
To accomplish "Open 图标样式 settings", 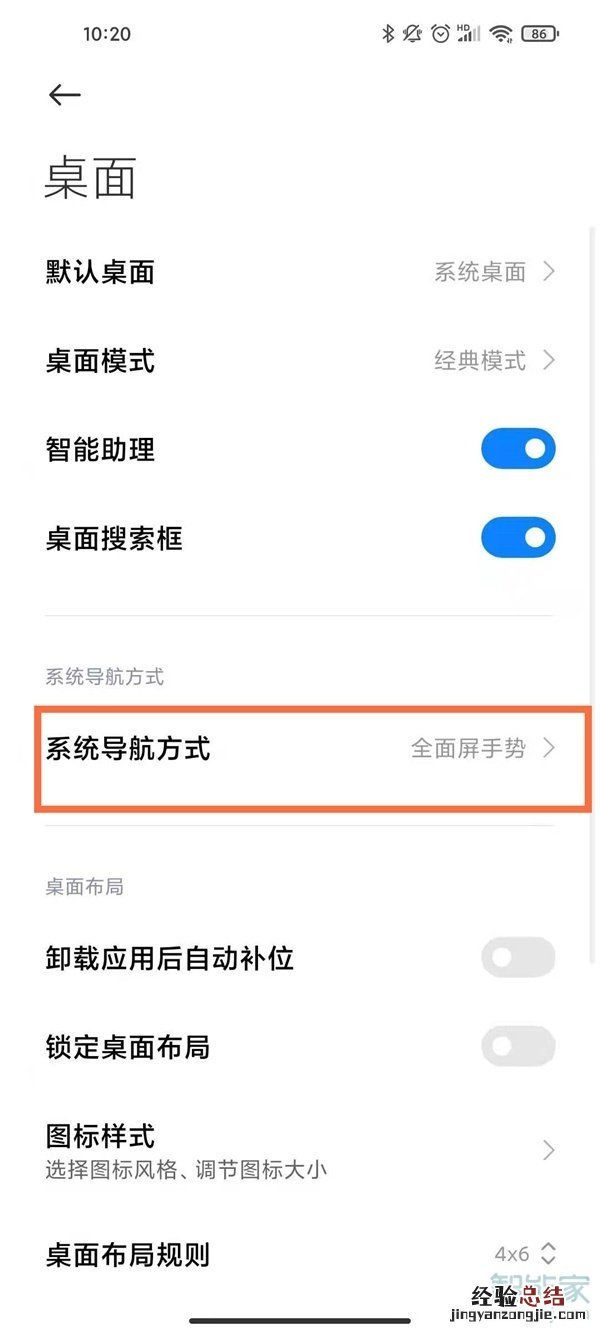I will [300, 1150].
